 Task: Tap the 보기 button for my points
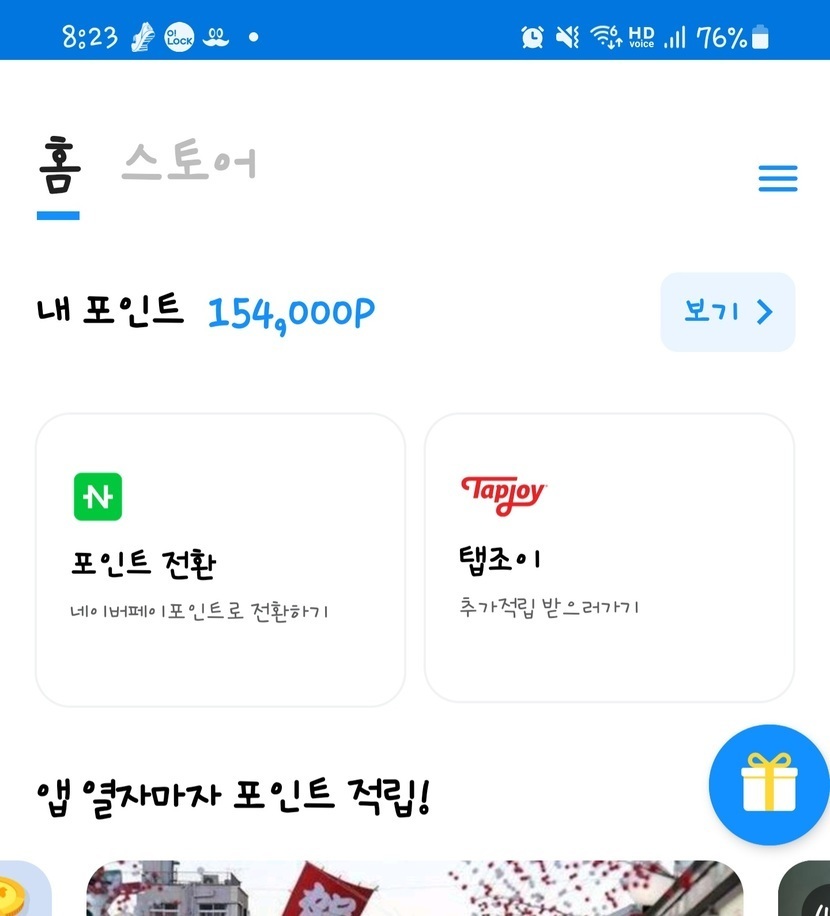[727, 312]
